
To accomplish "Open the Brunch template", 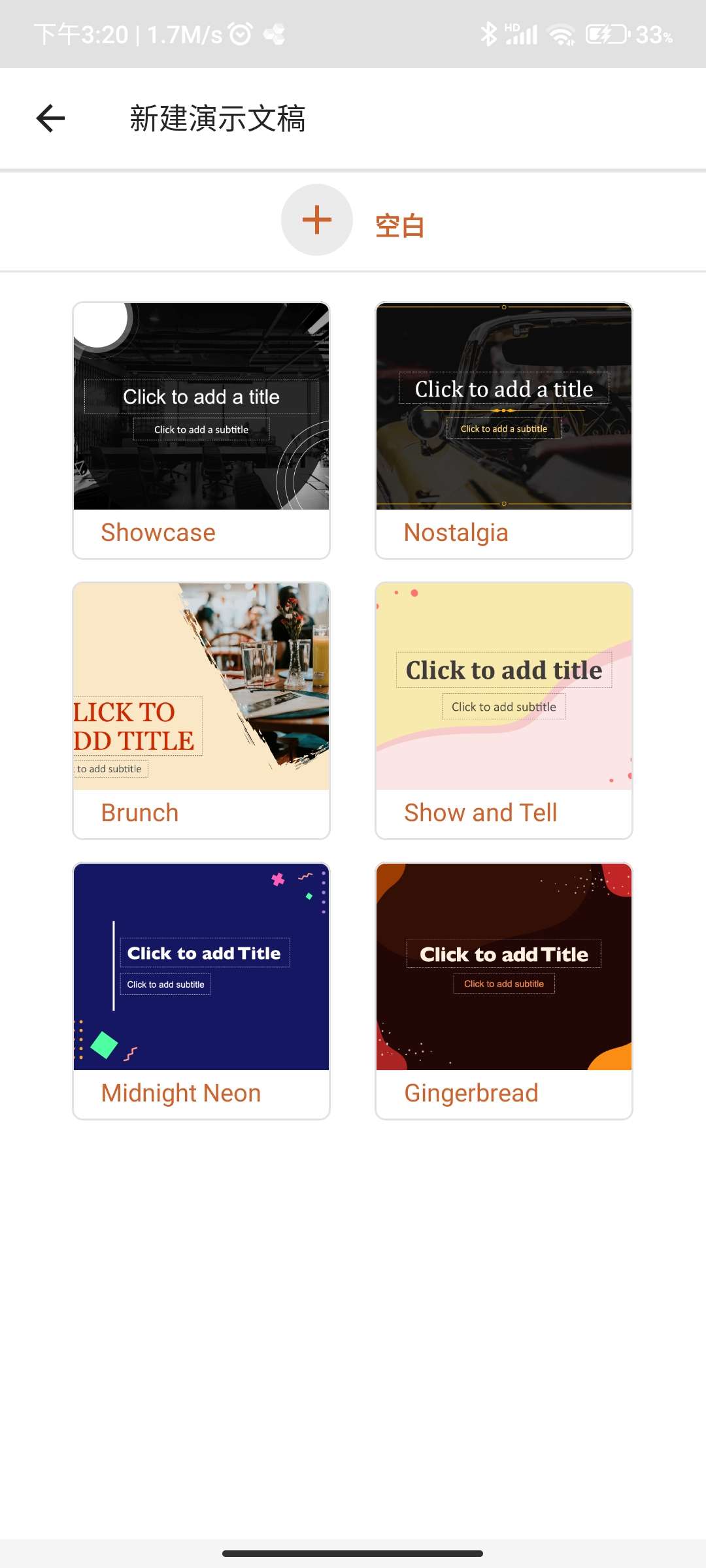I will point(201,710).
